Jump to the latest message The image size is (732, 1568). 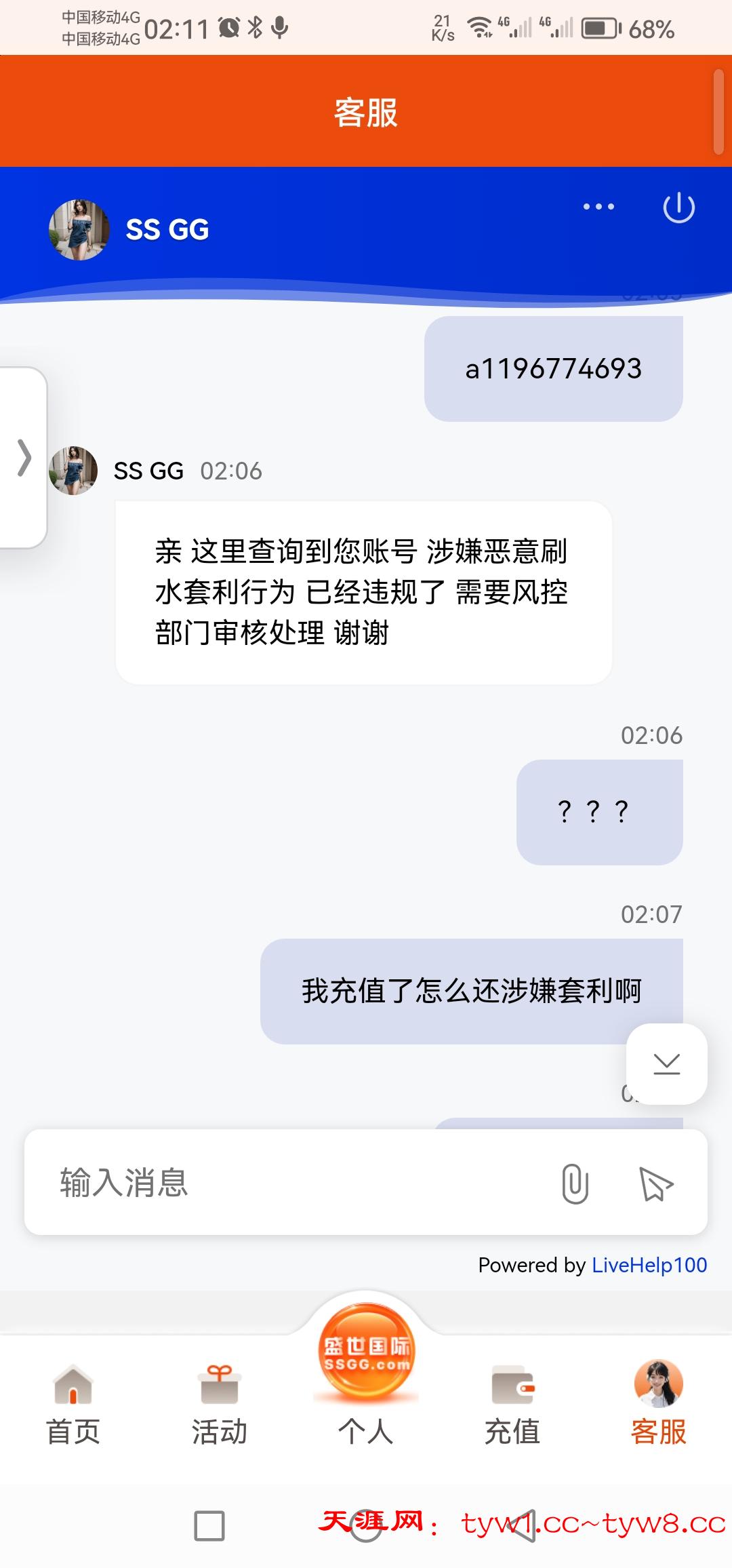[666, 1063]
